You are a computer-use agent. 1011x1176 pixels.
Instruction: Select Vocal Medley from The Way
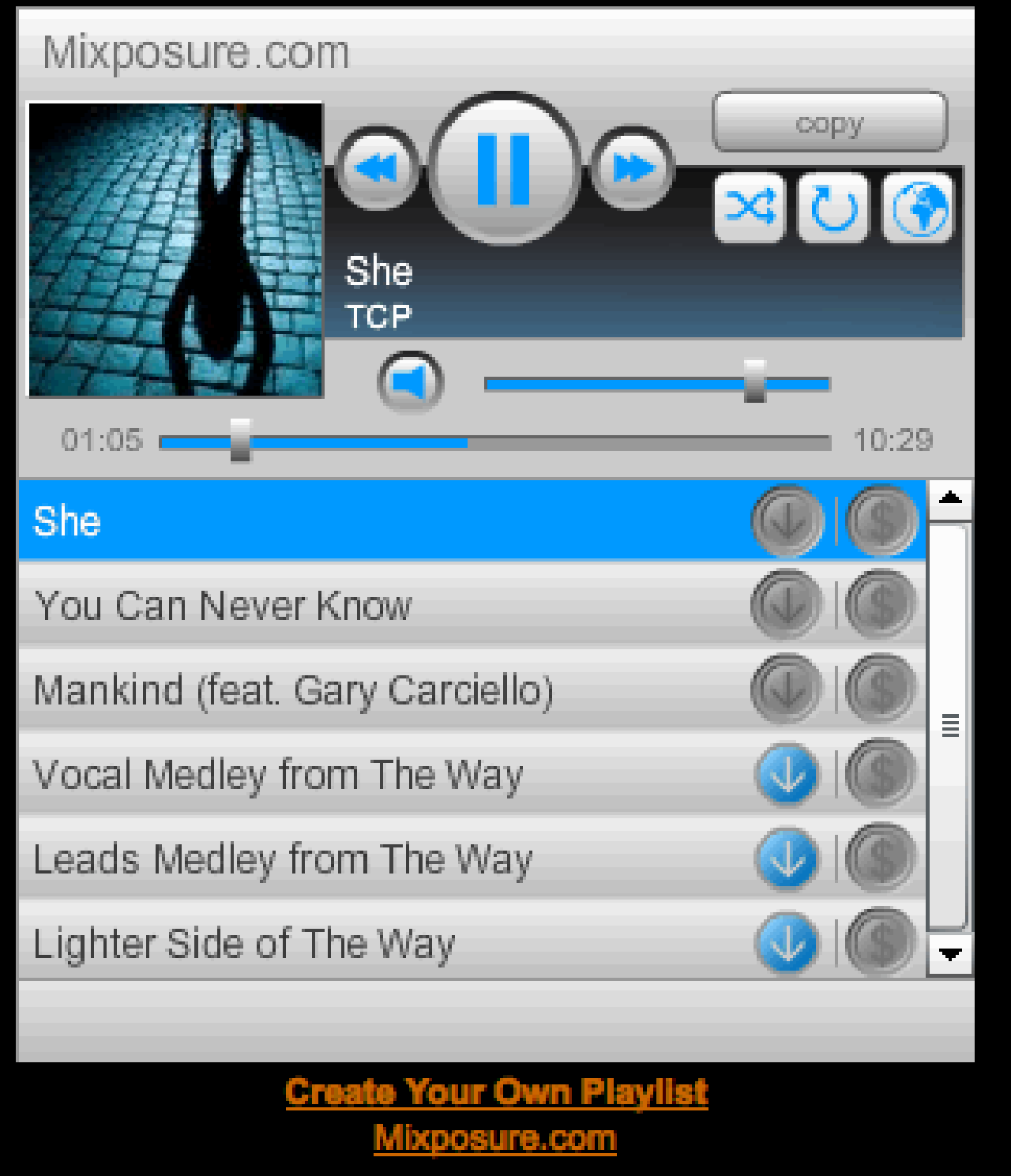(278, 775)
